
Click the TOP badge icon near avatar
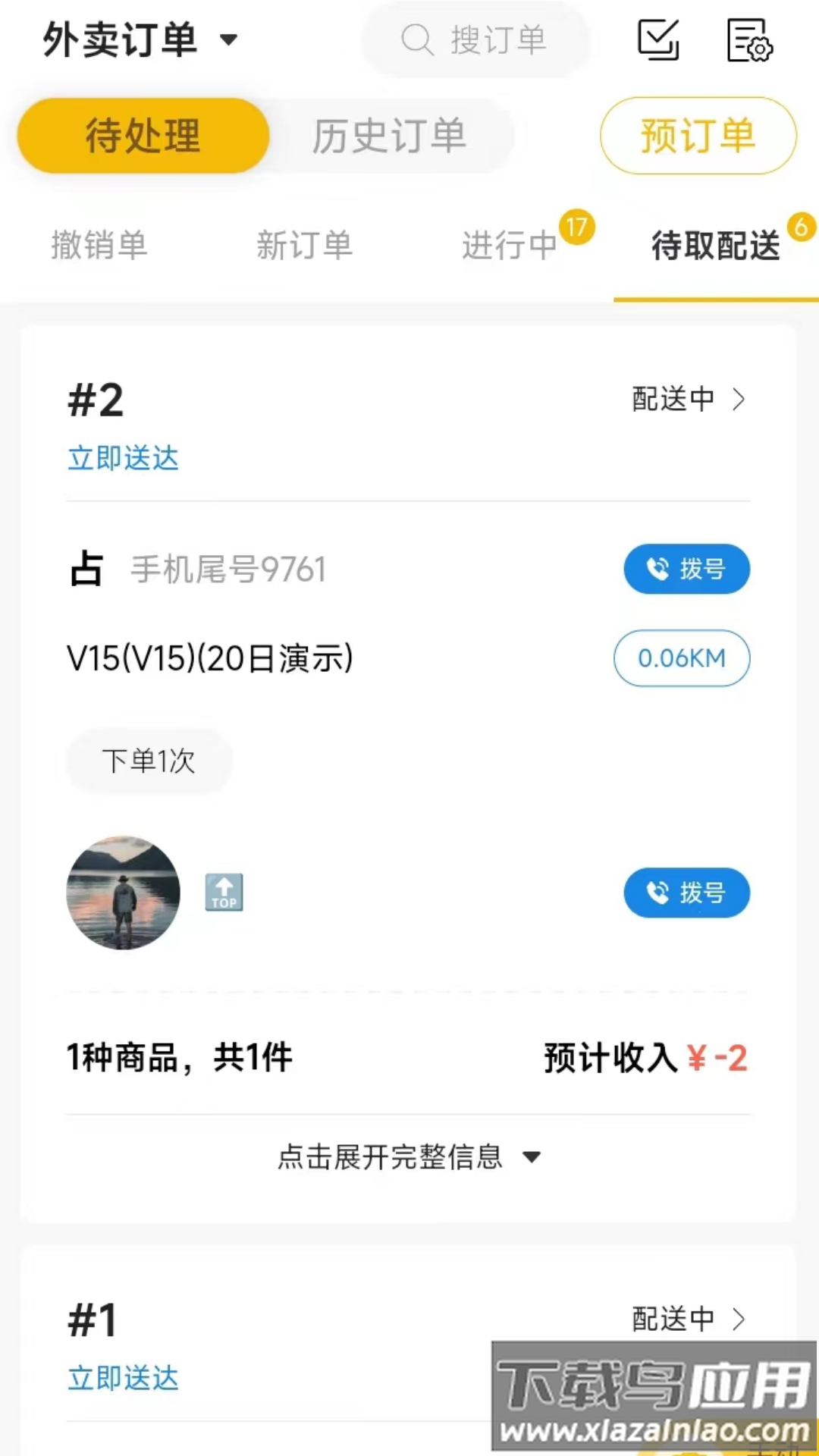pyautogui.click(x=224, y=893)
